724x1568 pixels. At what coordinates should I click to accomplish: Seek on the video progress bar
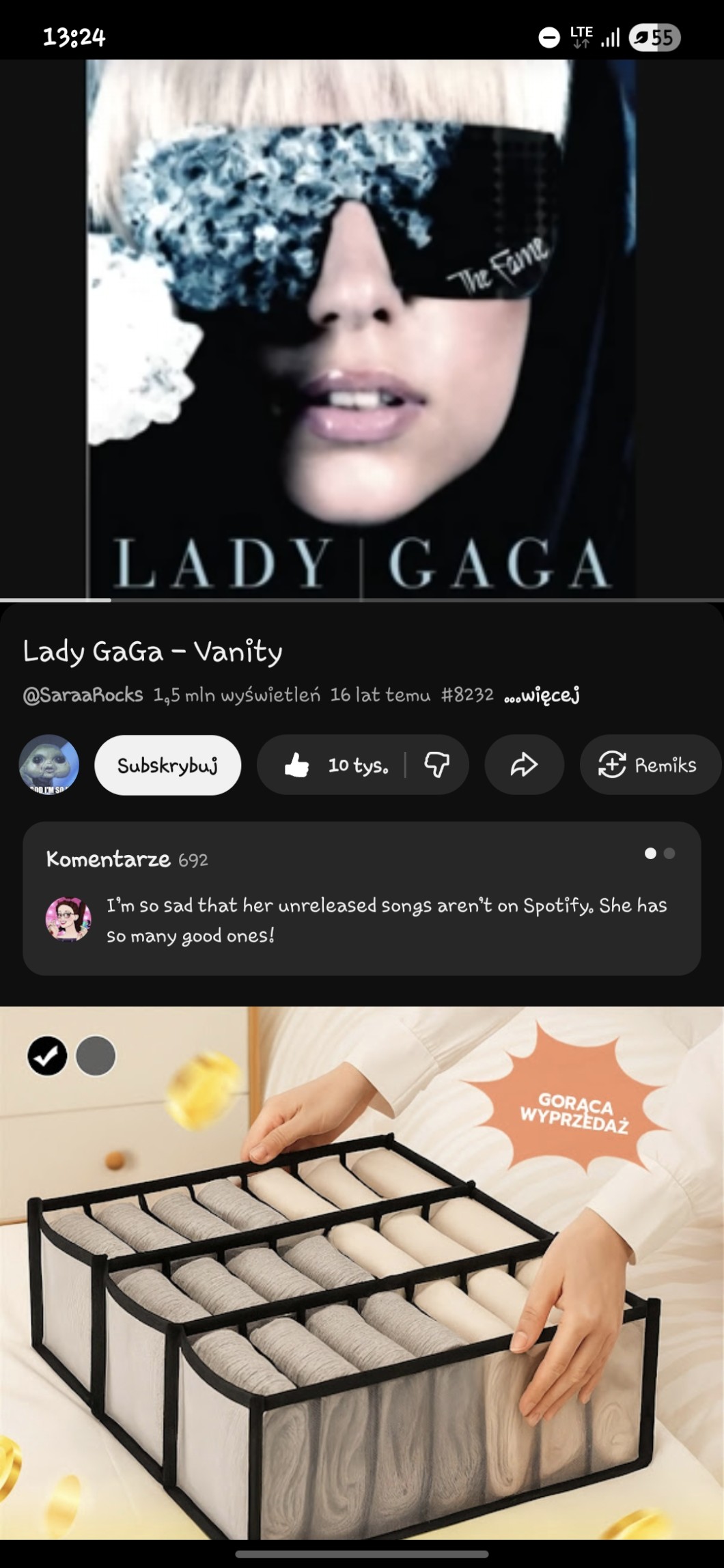coord(362,600)
